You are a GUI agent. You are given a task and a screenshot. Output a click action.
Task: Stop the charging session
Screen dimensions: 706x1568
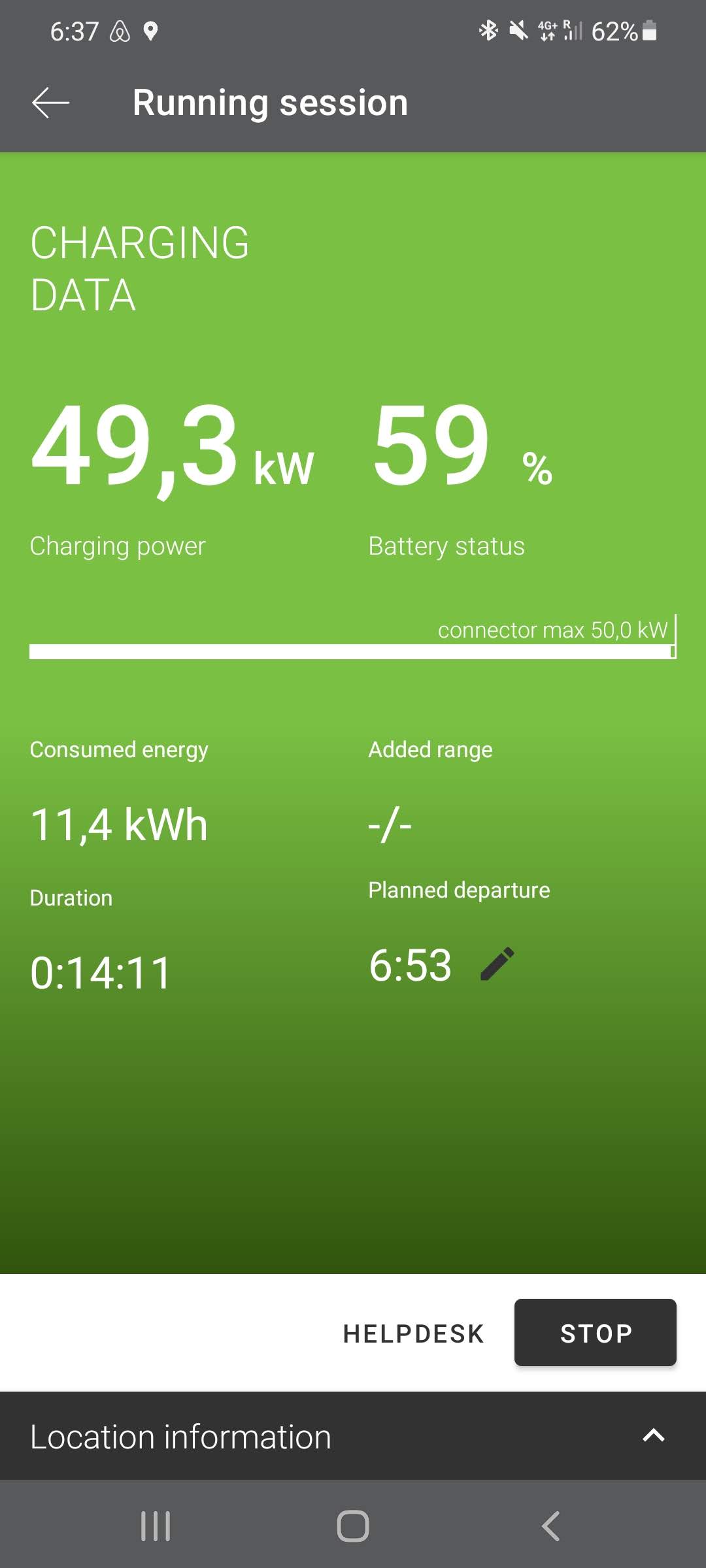[595, 1332]
